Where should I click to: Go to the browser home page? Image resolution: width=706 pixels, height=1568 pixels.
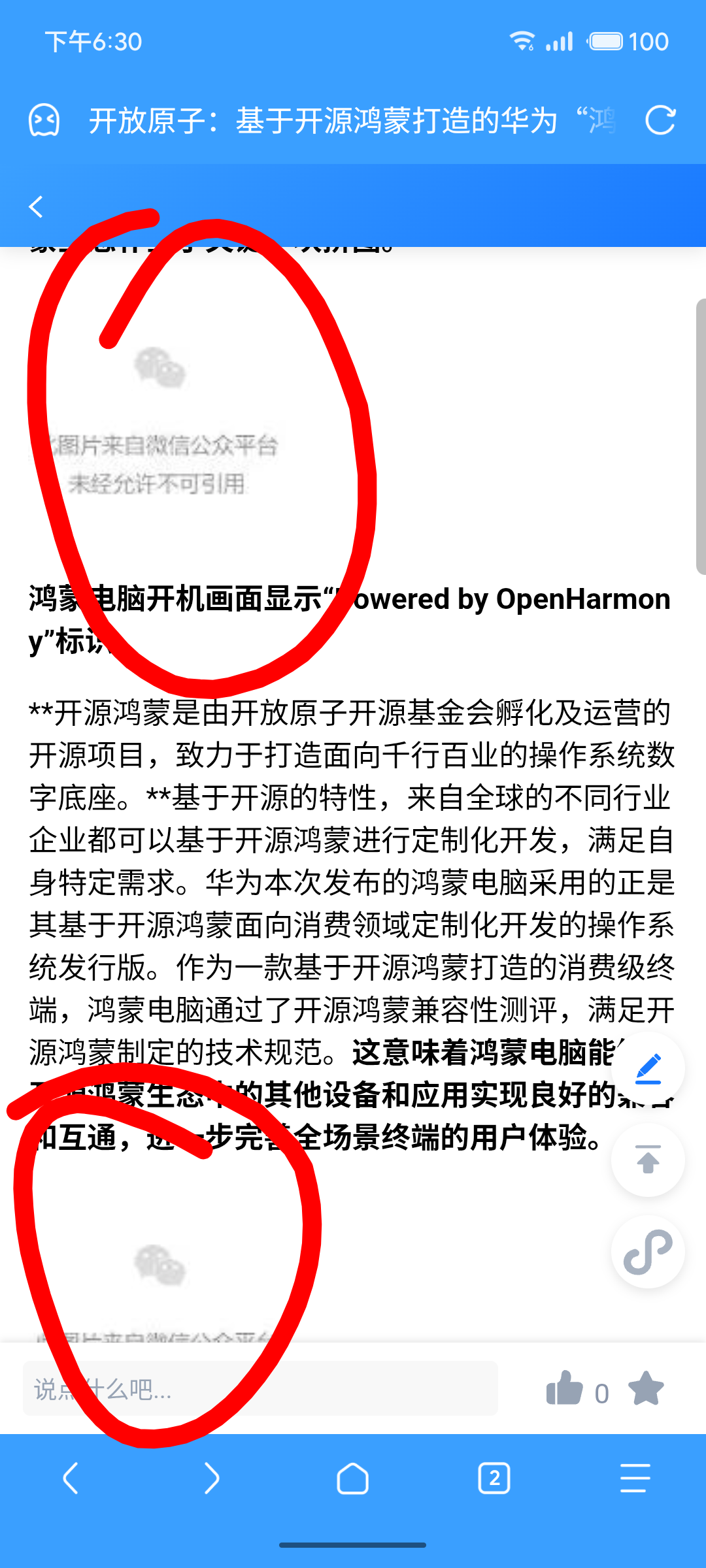pyautogui.click(x=353, y=1478)
